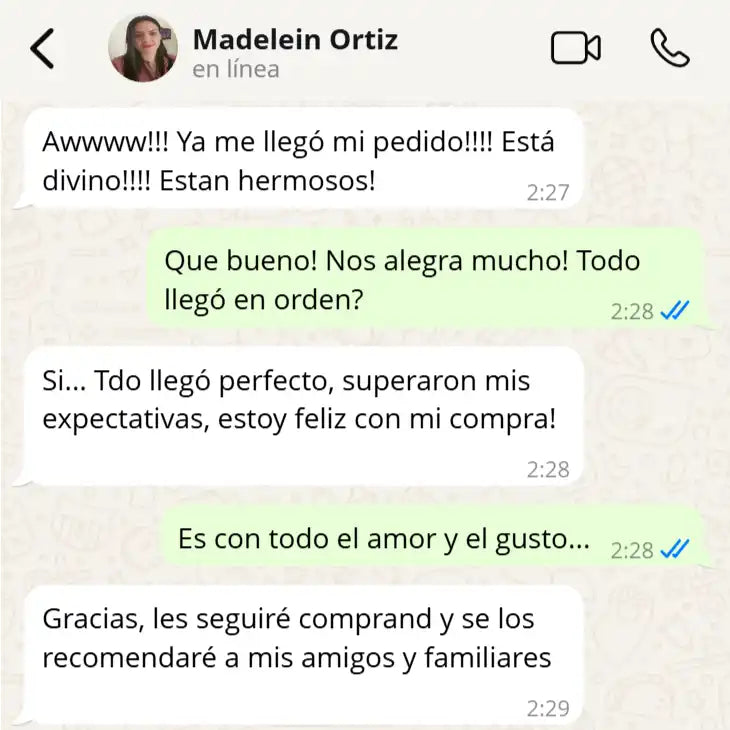Go back to the chat list
The height and width of the screenshot is (730, 730).
(x=42, y=48)
